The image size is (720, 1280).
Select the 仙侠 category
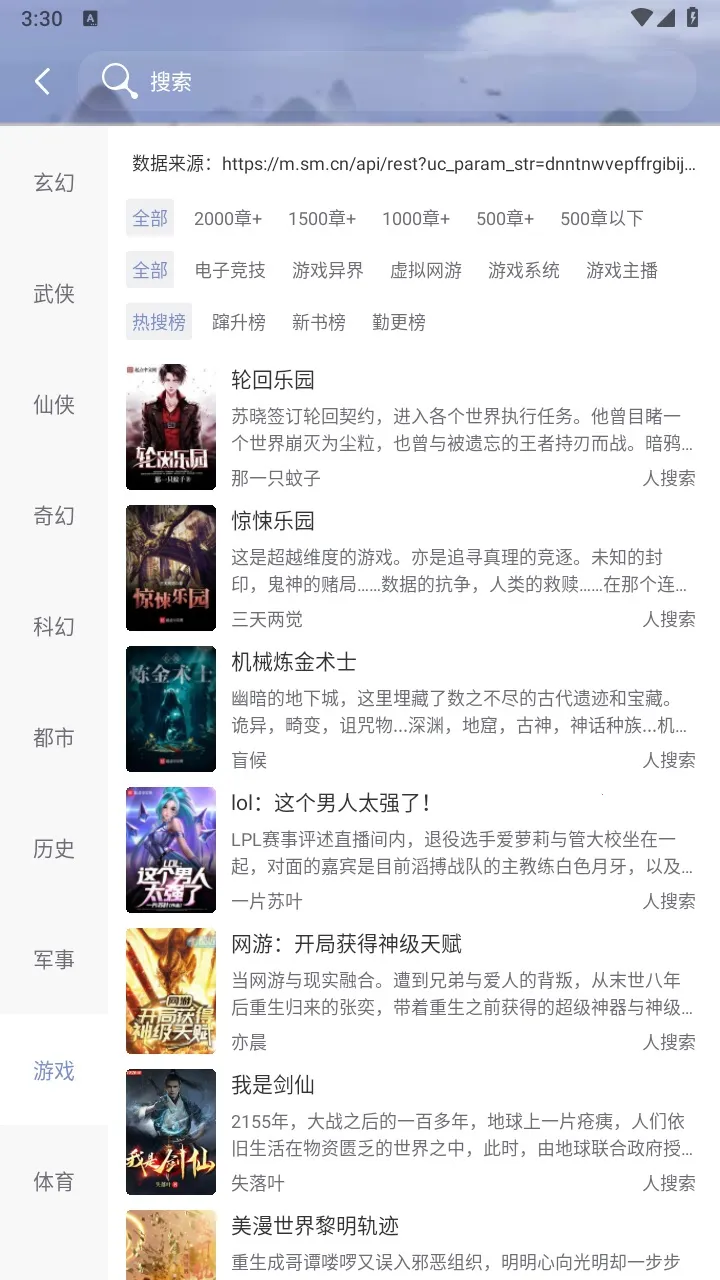54,404
